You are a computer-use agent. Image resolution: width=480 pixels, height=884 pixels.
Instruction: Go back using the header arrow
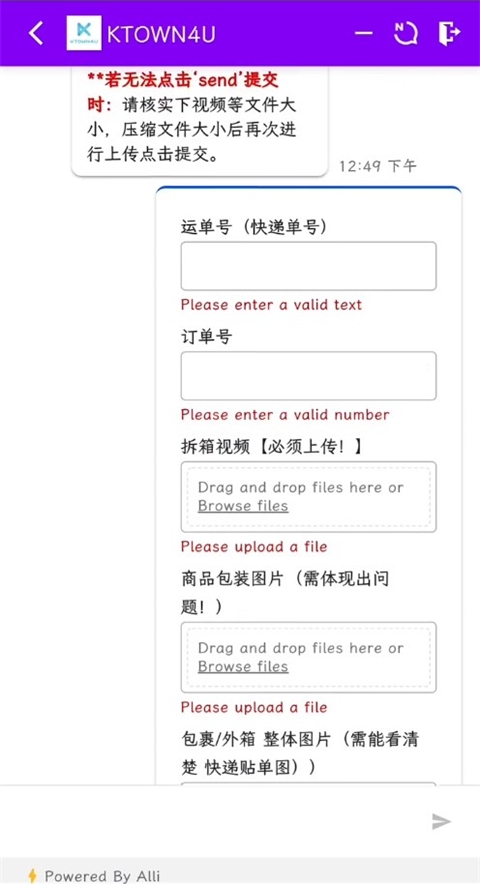[36, 33]
